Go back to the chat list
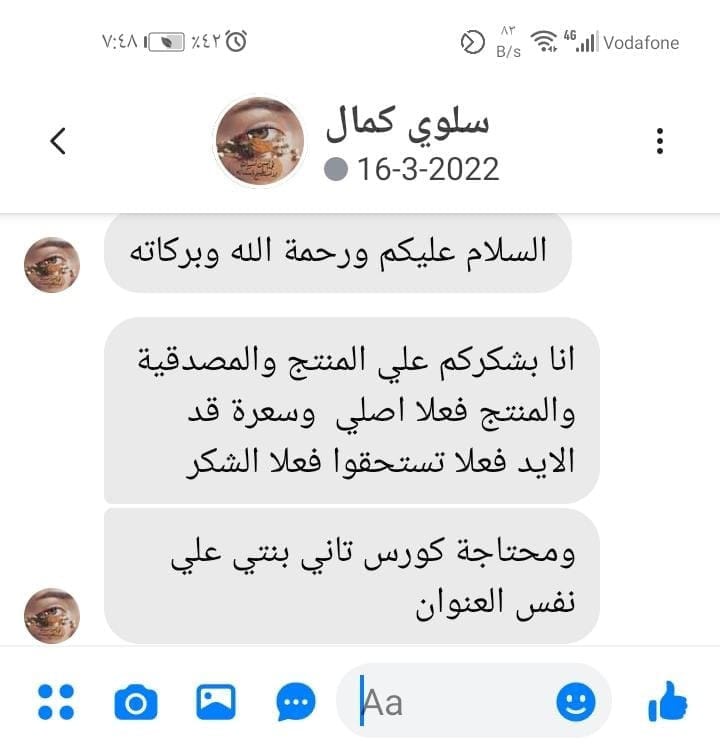 pyautogui.click(x=58, y=141)
